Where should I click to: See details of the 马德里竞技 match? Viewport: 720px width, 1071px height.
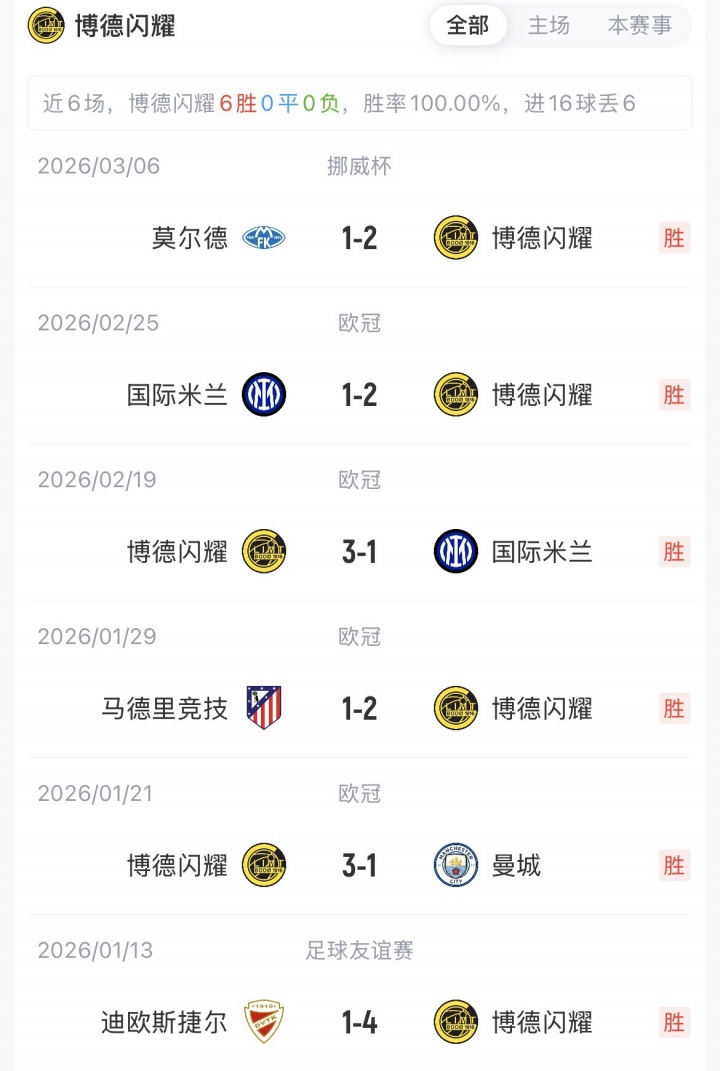359,709
